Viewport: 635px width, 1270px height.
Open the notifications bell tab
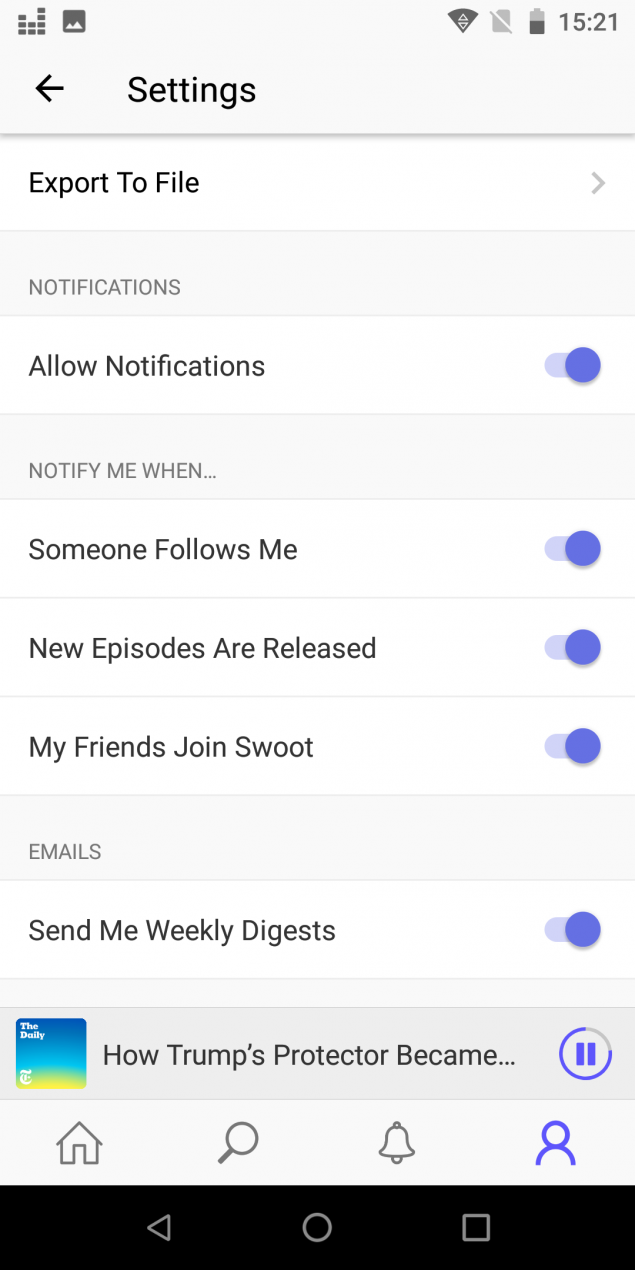(397, 1143)
